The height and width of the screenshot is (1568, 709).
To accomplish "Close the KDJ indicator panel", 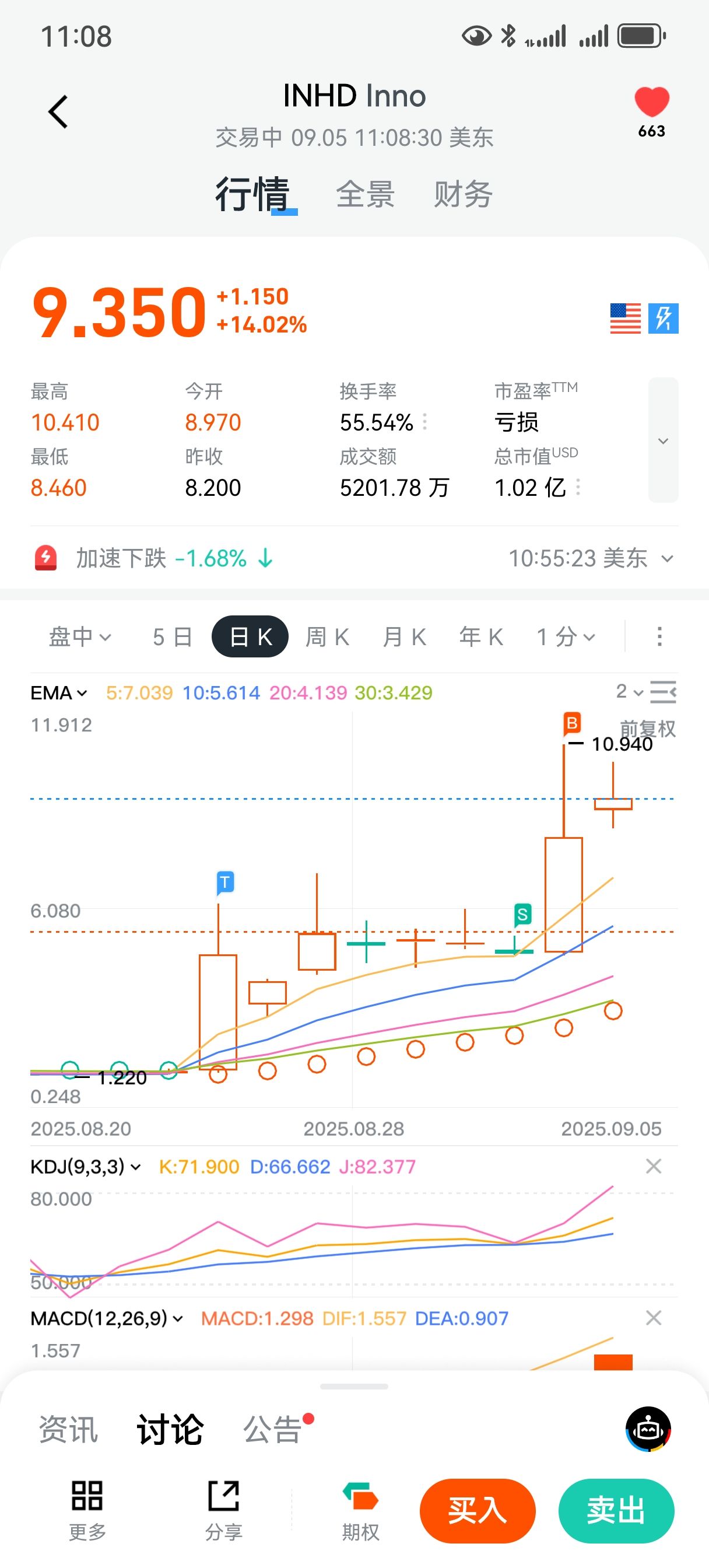I will coord(654,1166).
